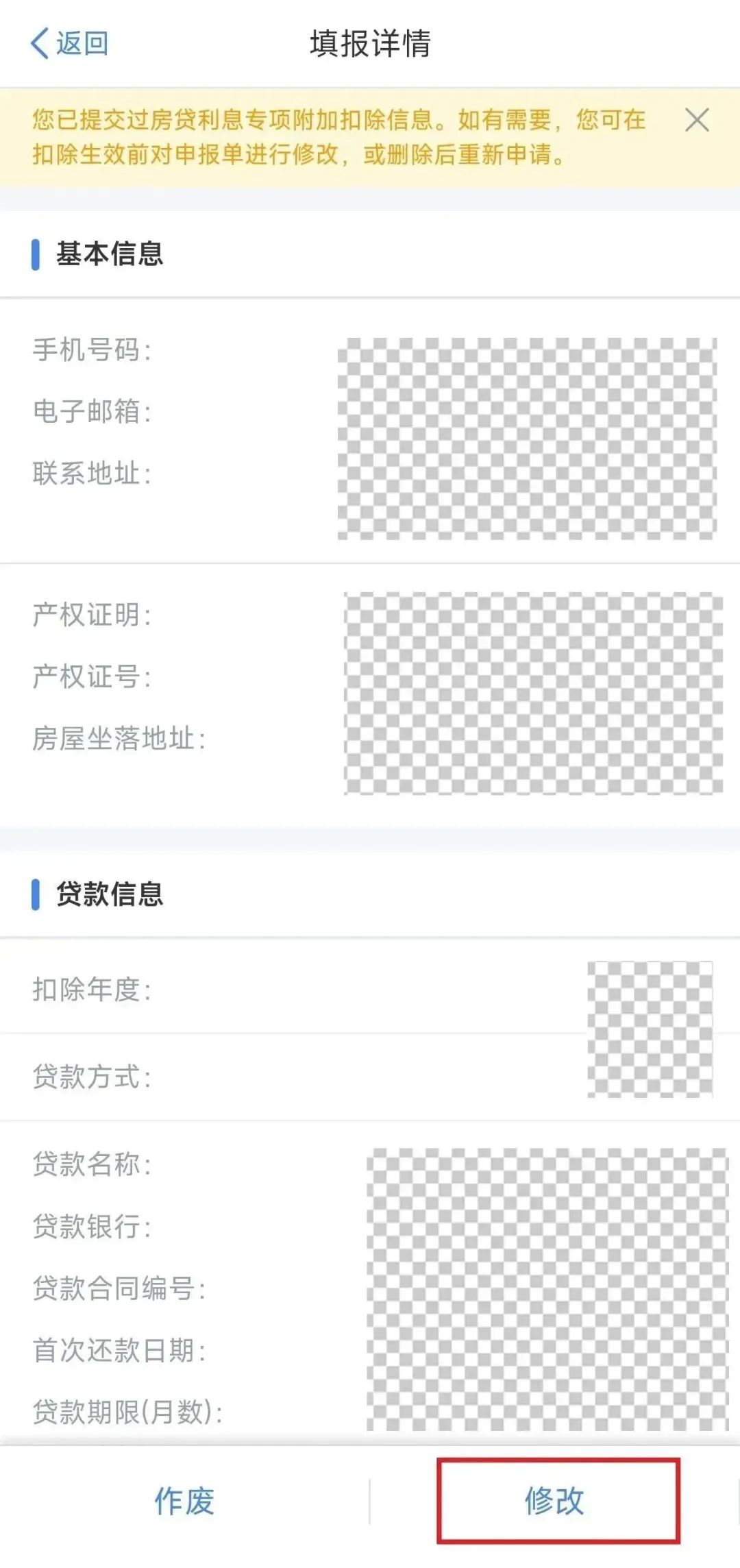Tap 修改 to edit the declaration
Image resolution: width=740 pixels, height=1568 pixels.
tap(554, 1501)
